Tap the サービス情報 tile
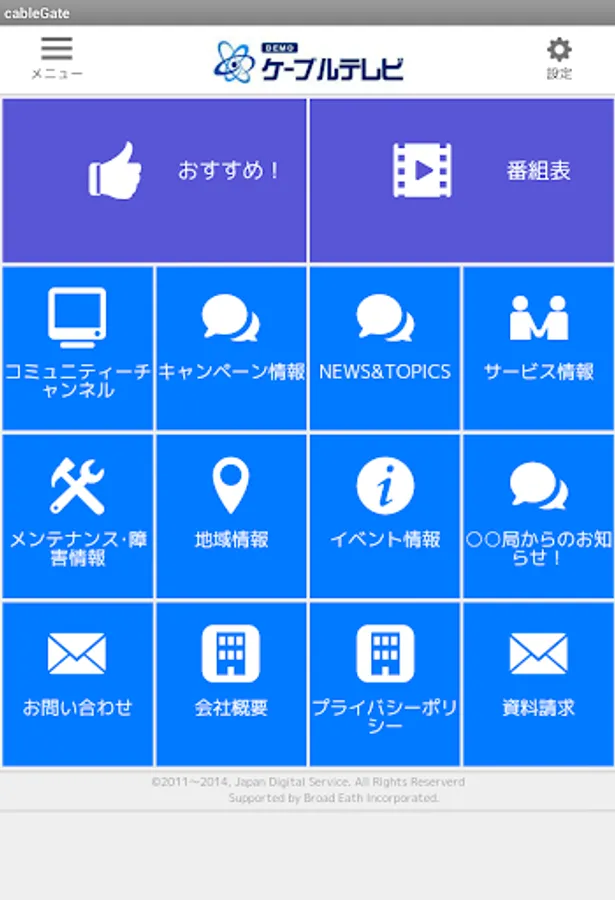 point(539,347)
